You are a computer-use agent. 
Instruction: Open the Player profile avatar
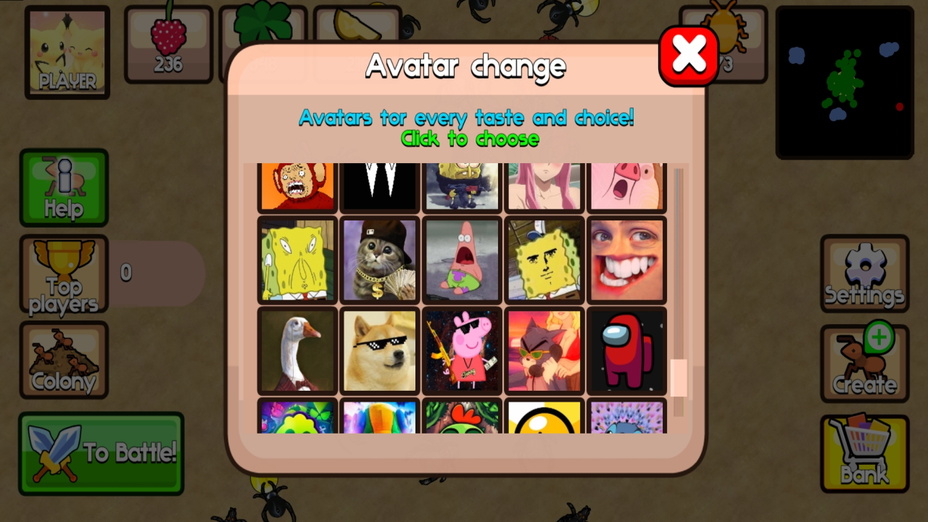pos(67,52)
